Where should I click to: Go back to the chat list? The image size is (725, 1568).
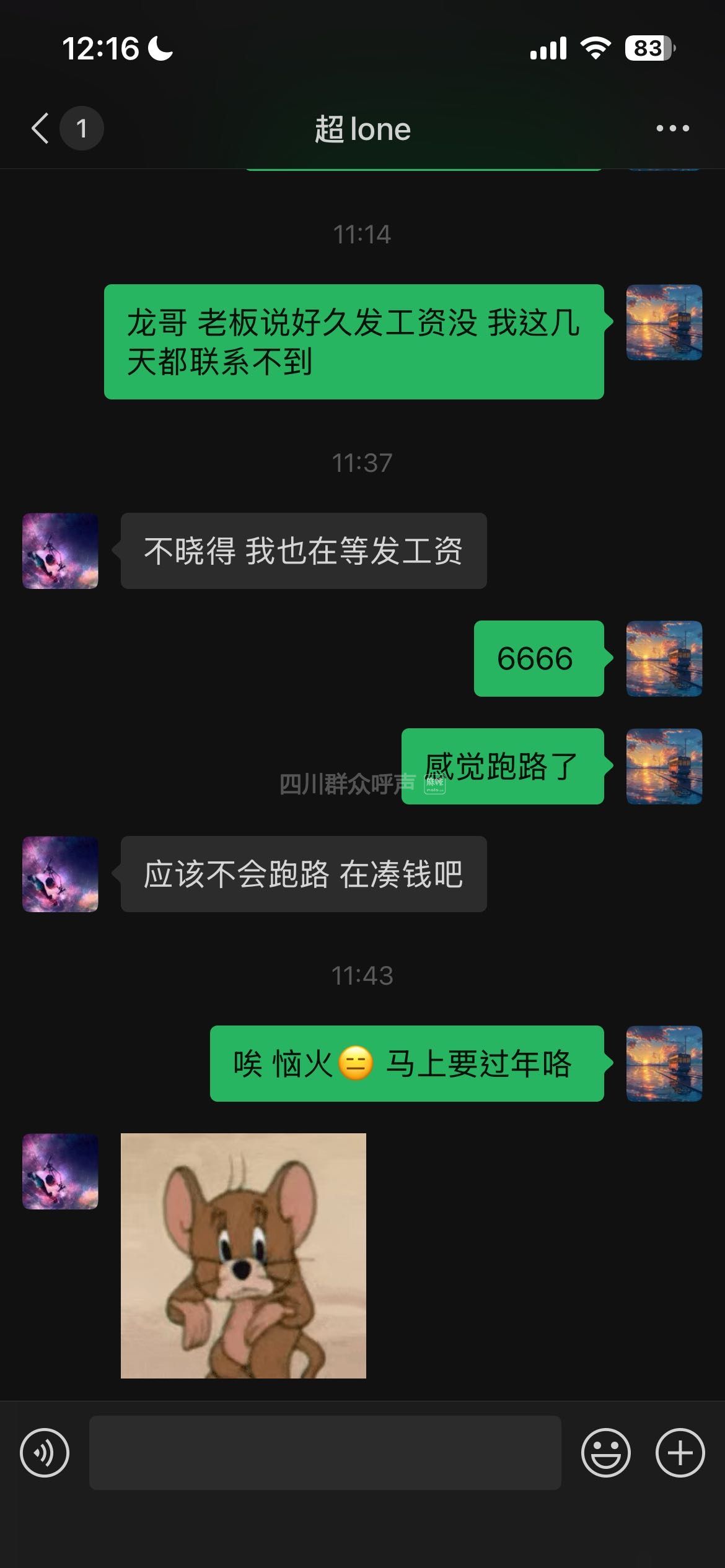tap(41, 129)
